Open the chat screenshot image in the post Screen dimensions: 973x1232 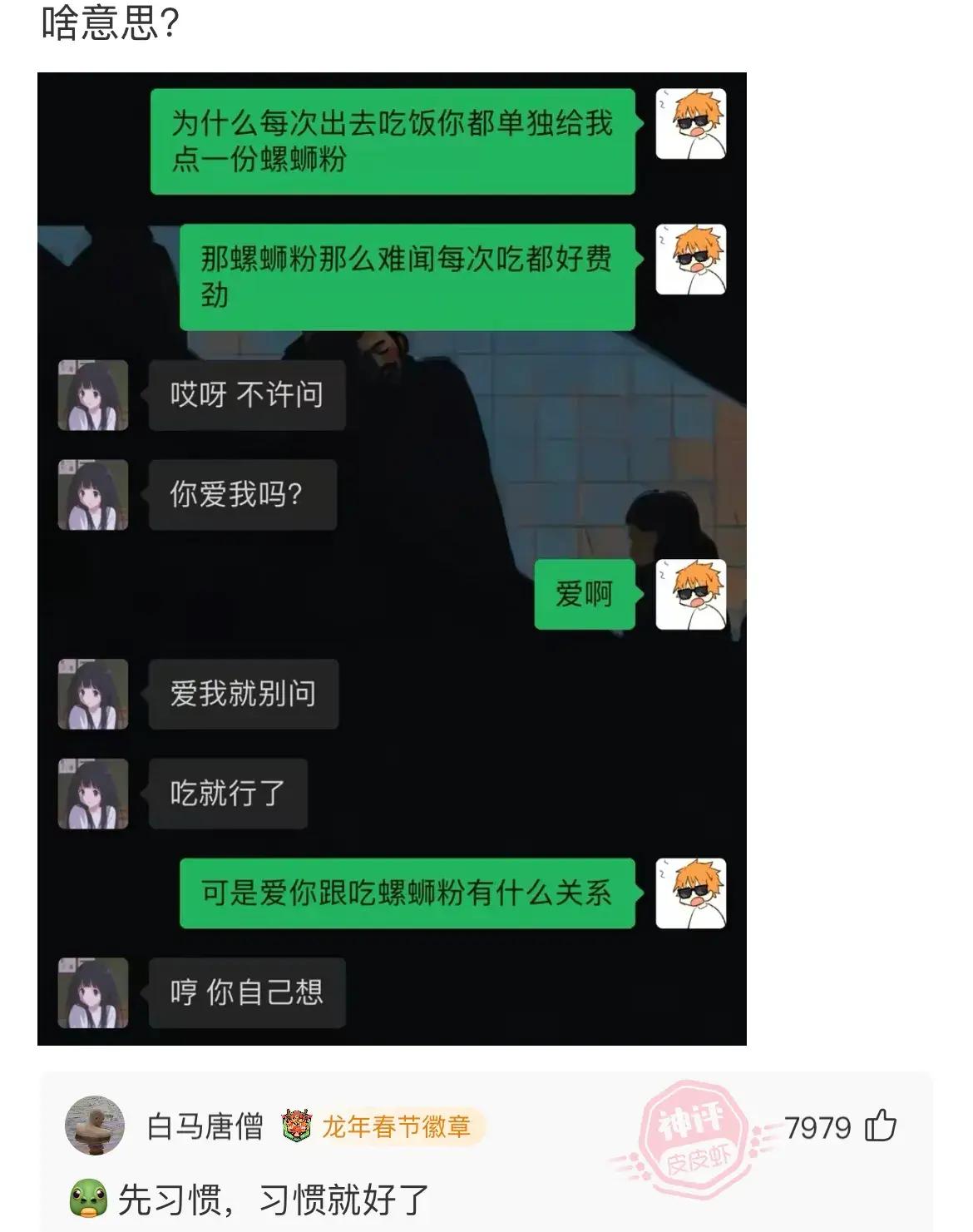point(392,558)
